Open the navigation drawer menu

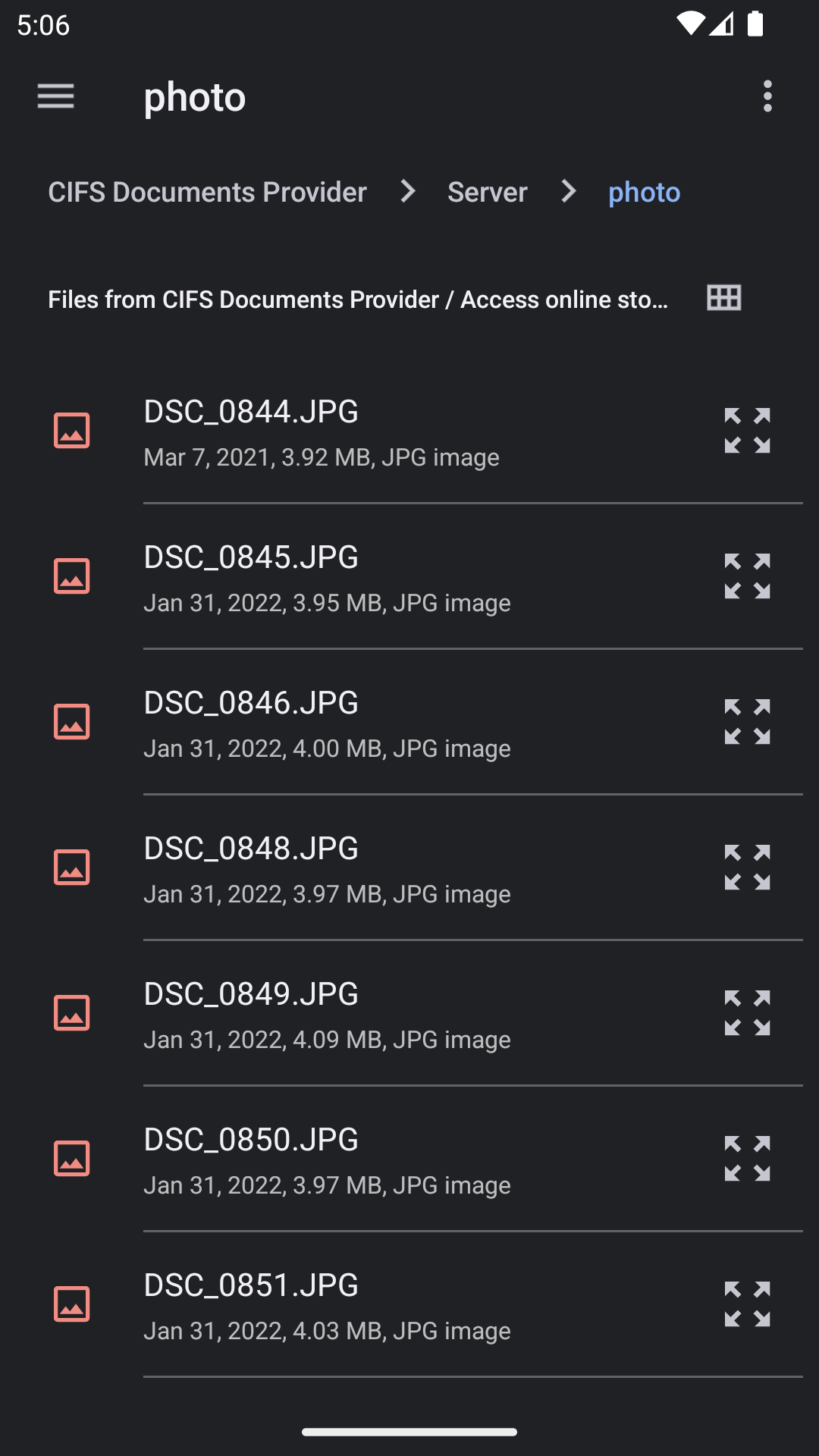tap(56, 96)
